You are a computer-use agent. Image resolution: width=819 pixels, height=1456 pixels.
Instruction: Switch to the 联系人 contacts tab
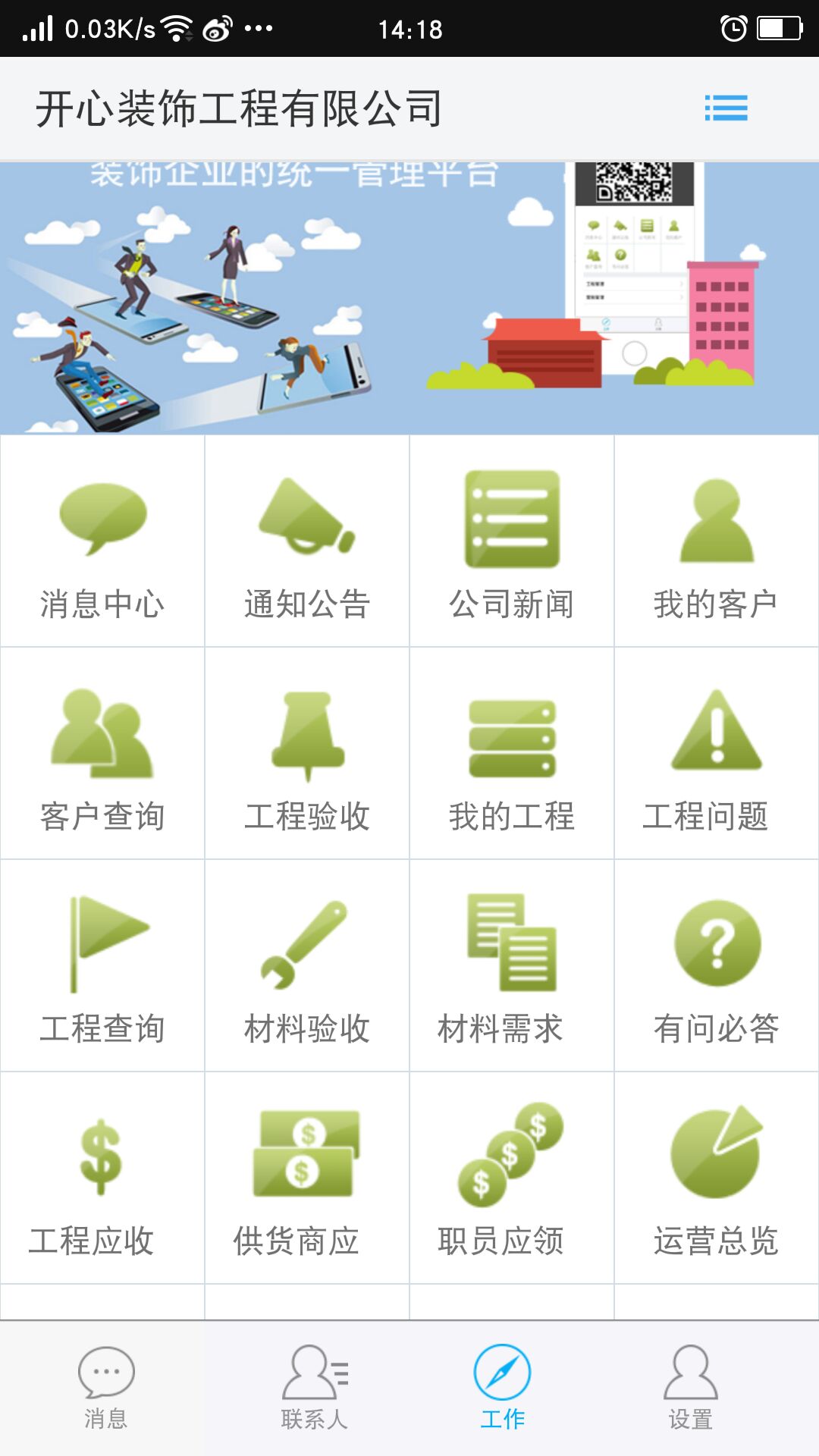coord(314,1388)
